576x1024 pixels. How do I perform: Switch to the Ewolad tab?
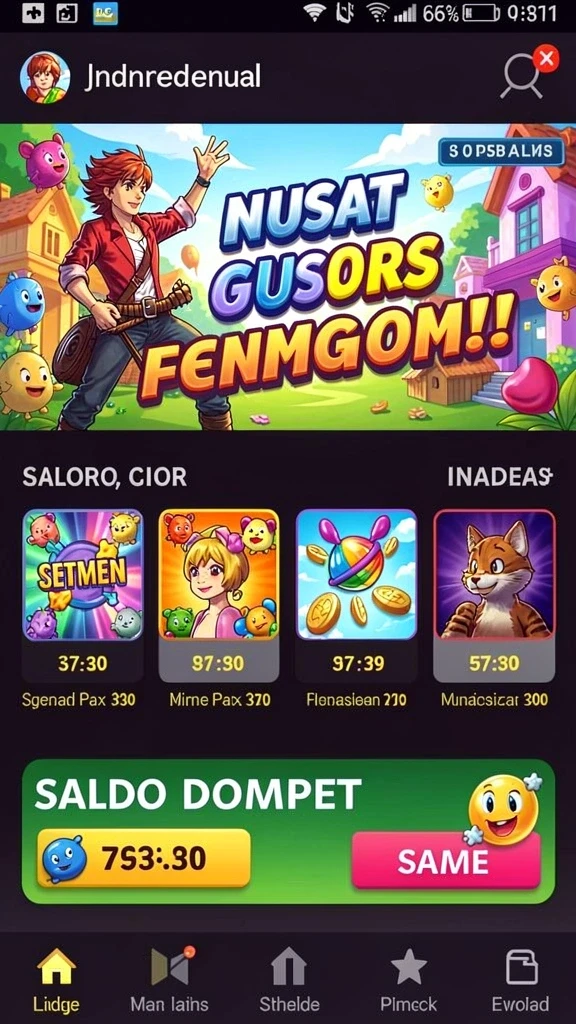coord(521,980)
